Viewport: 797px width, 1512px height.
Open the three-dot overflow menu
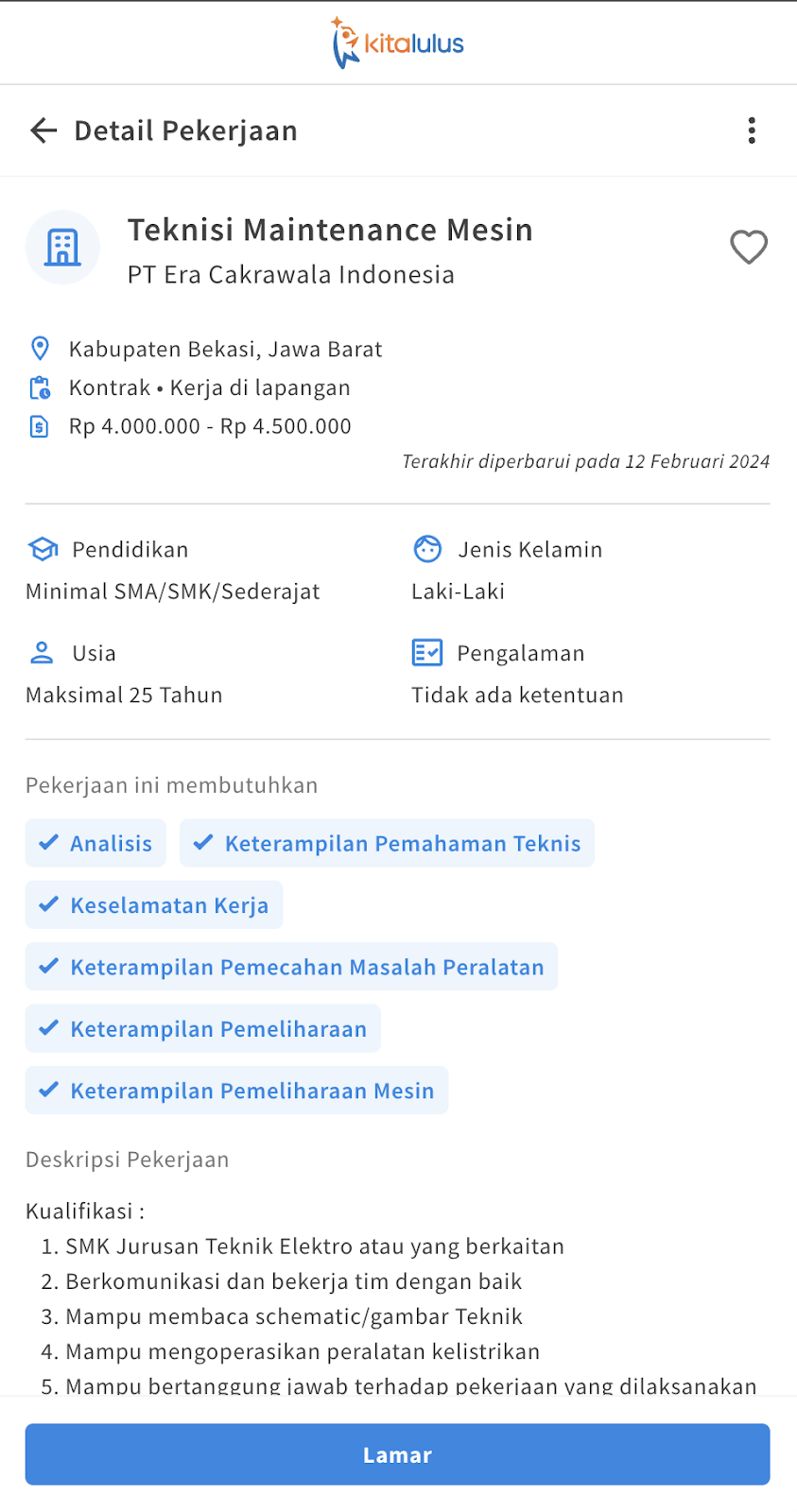(x=752, y=130)
